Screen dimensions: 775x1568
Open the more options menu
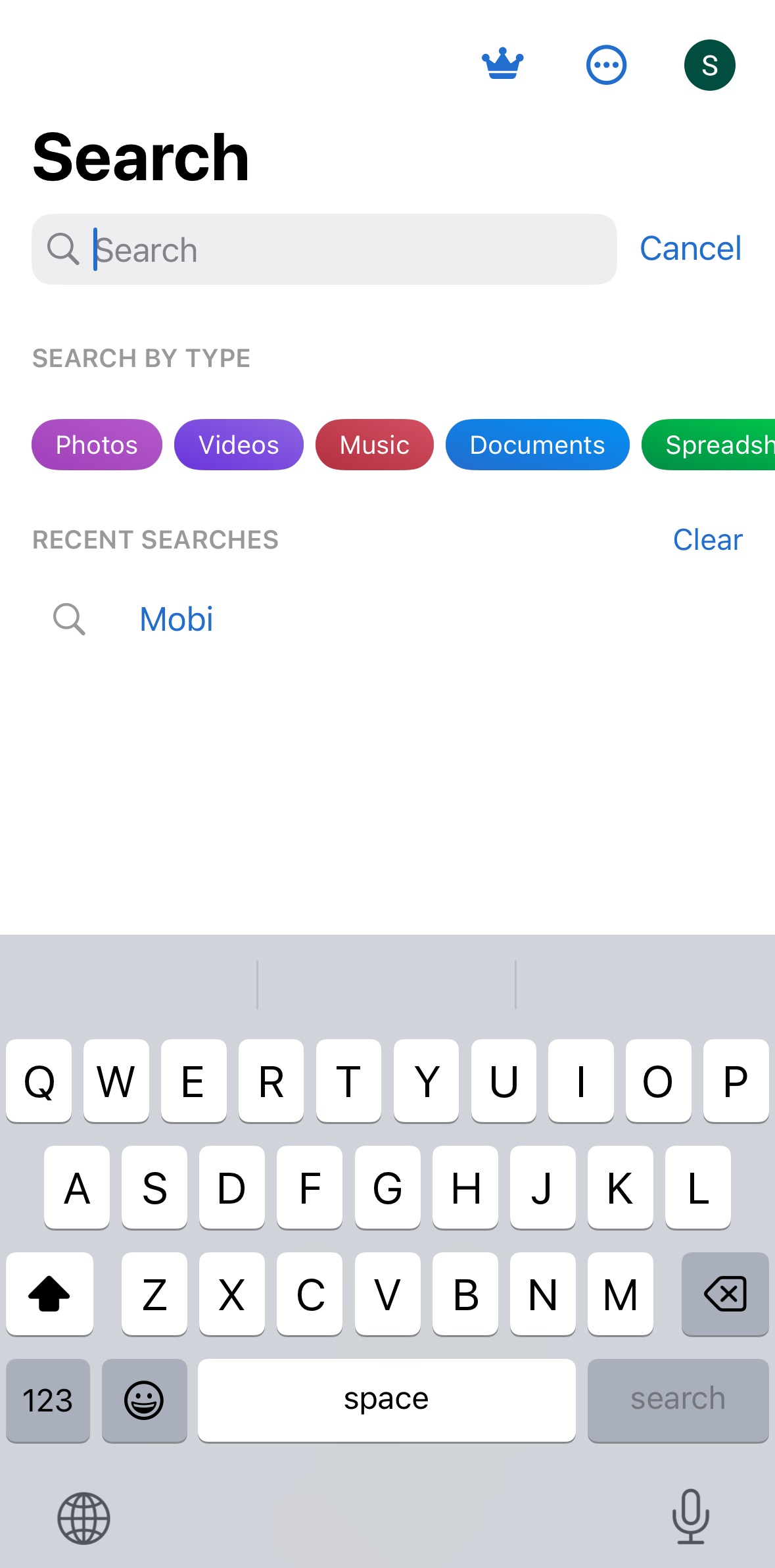click(606, 65)
